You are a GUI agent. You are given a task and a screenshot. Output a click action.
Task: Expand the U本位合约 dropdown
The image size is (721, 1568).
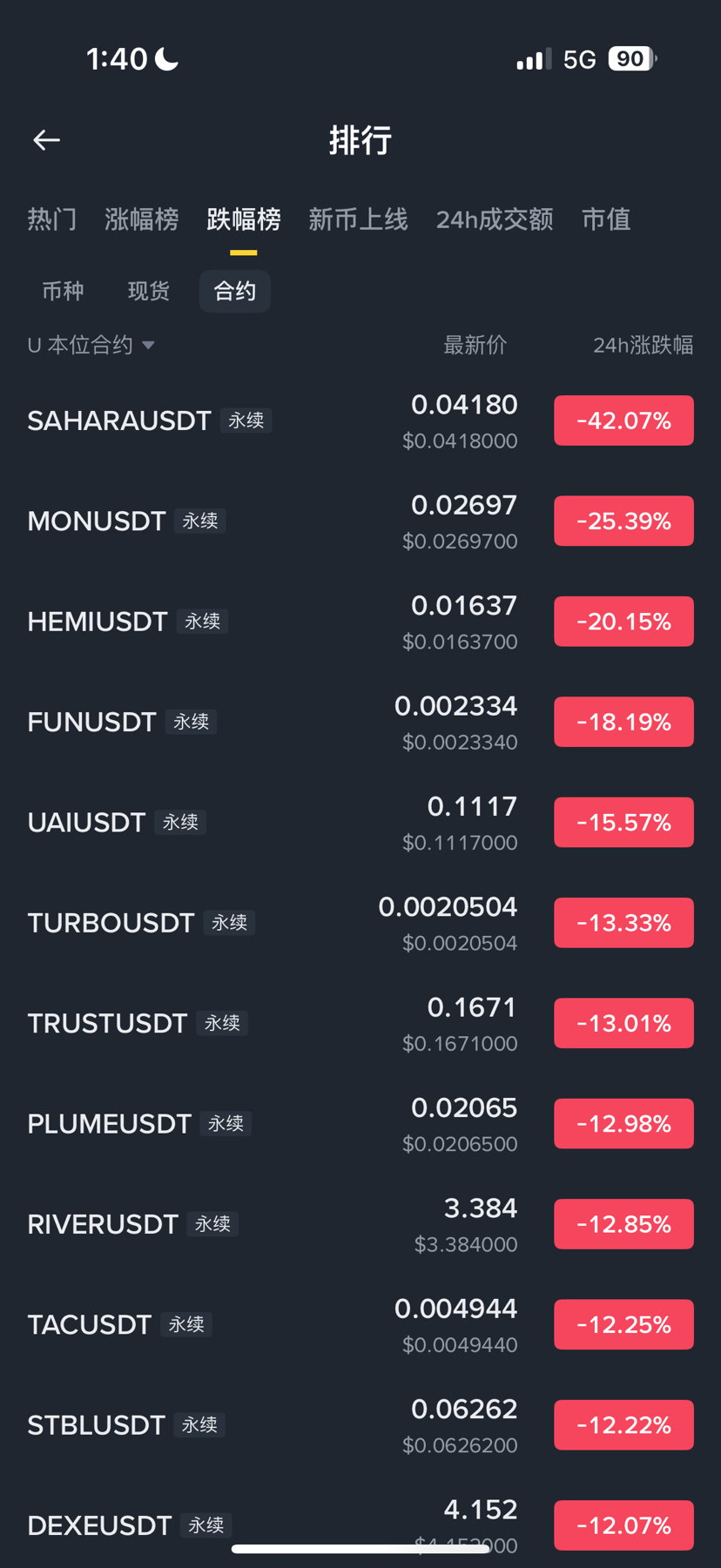click(x=91, y=346)
